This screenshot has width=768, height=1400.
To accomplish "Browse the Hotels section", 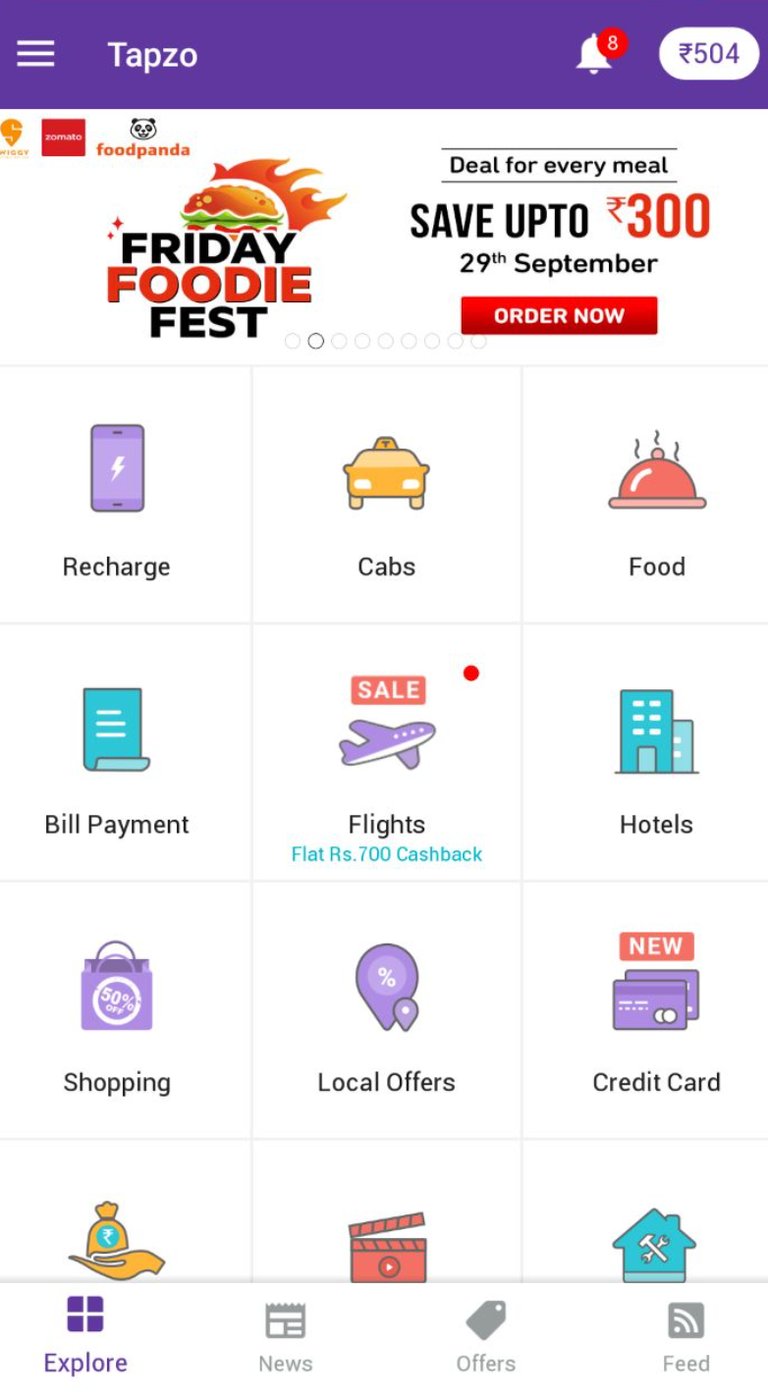I will pyautogui.click(x=657, y=754).
